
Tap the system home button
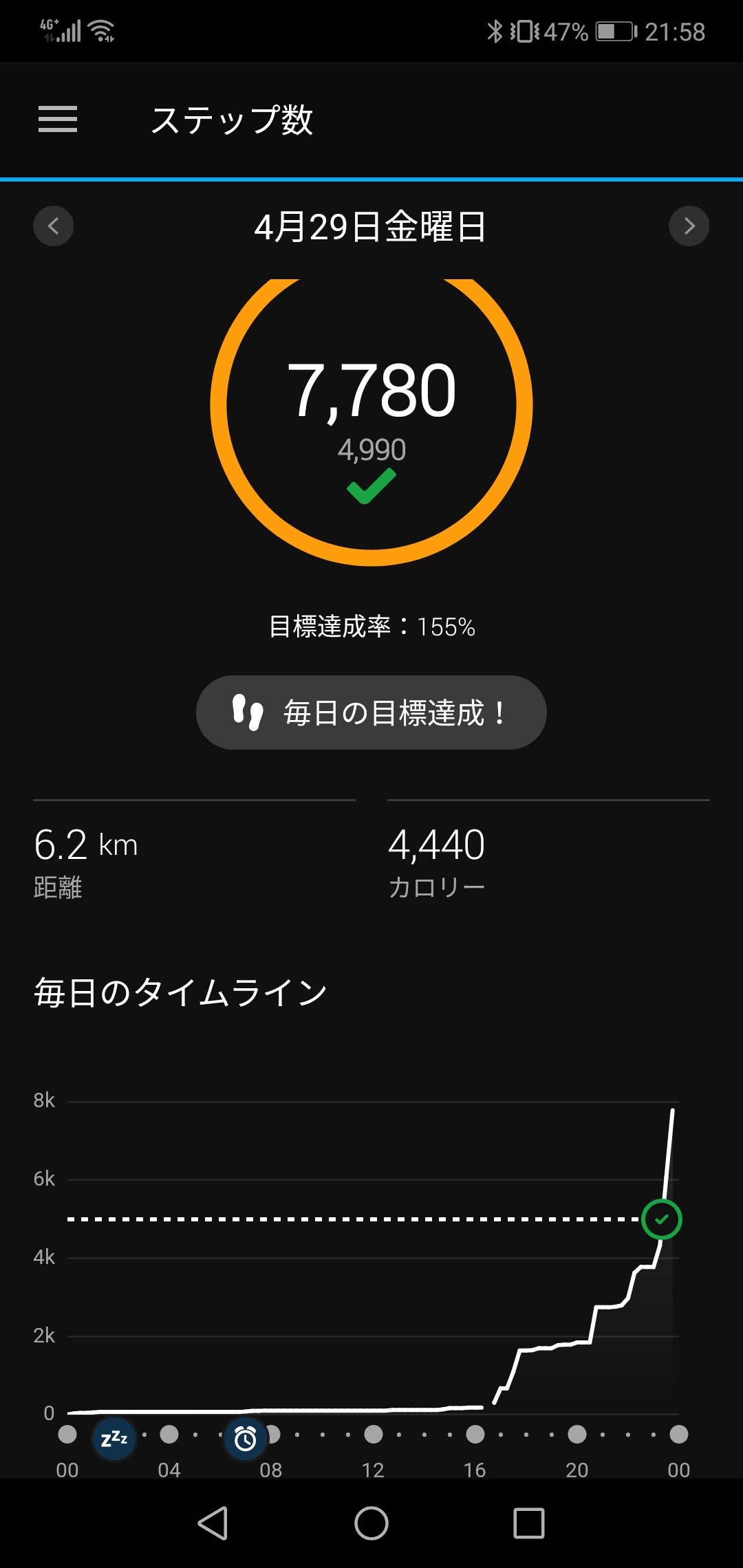[x=371, y=1523]
